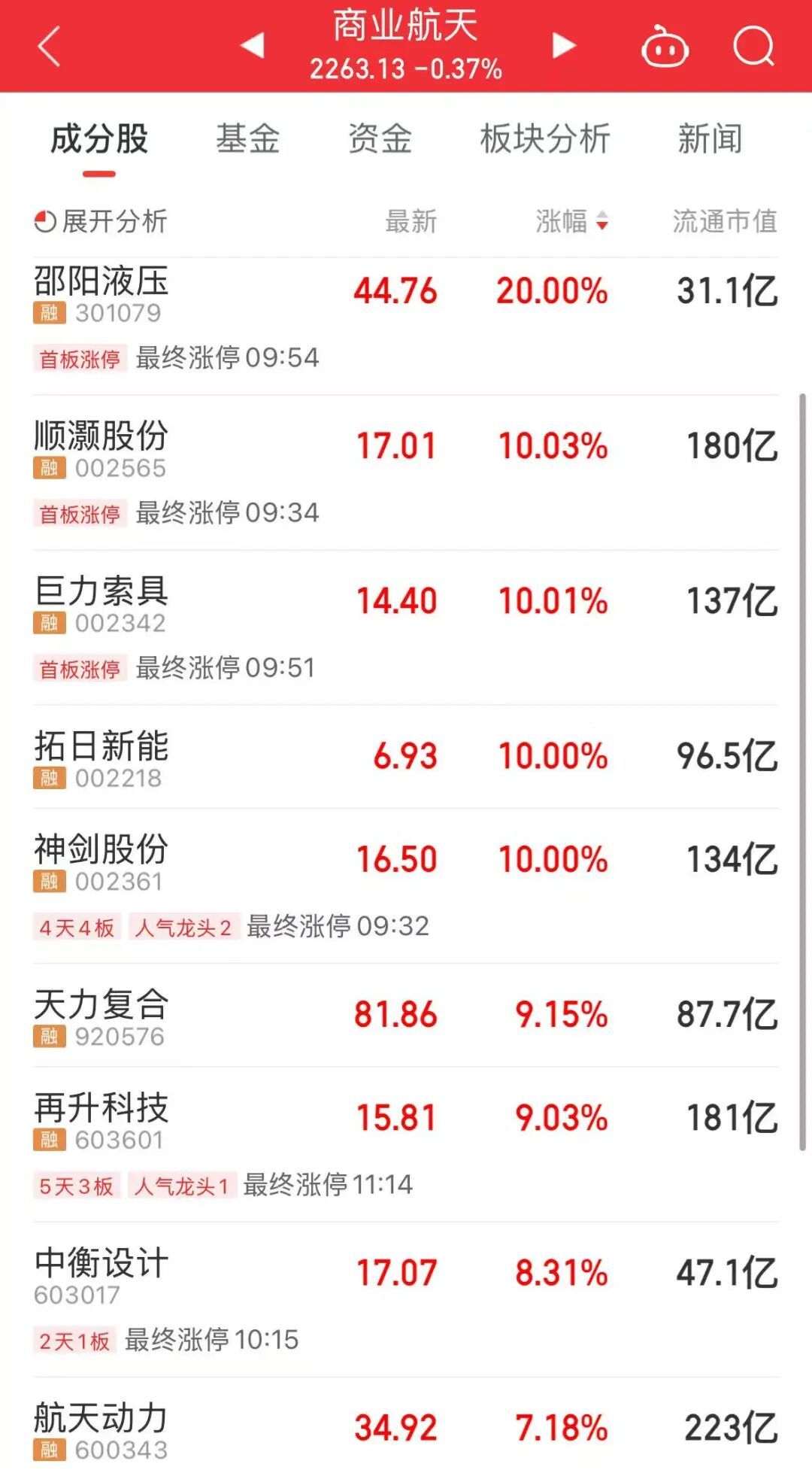View the 新闻 tab
The height and width of the screenshot is (1470, 812).
tap(710, 139)
